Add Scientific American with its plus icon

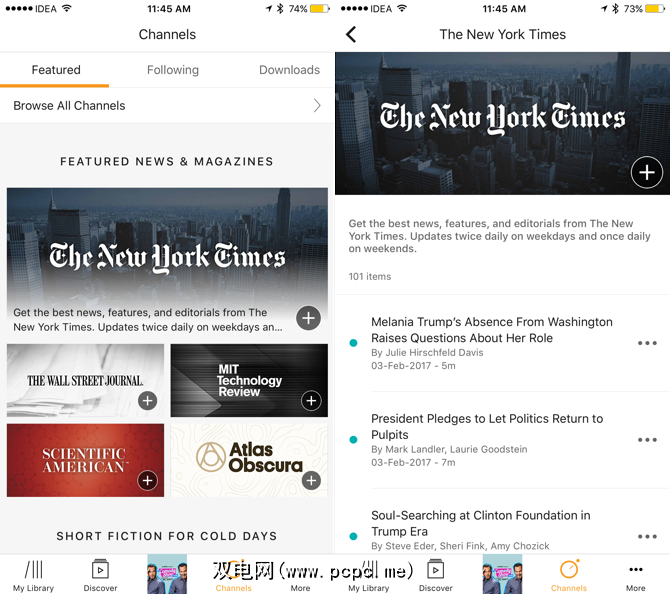tap(147, 481)
